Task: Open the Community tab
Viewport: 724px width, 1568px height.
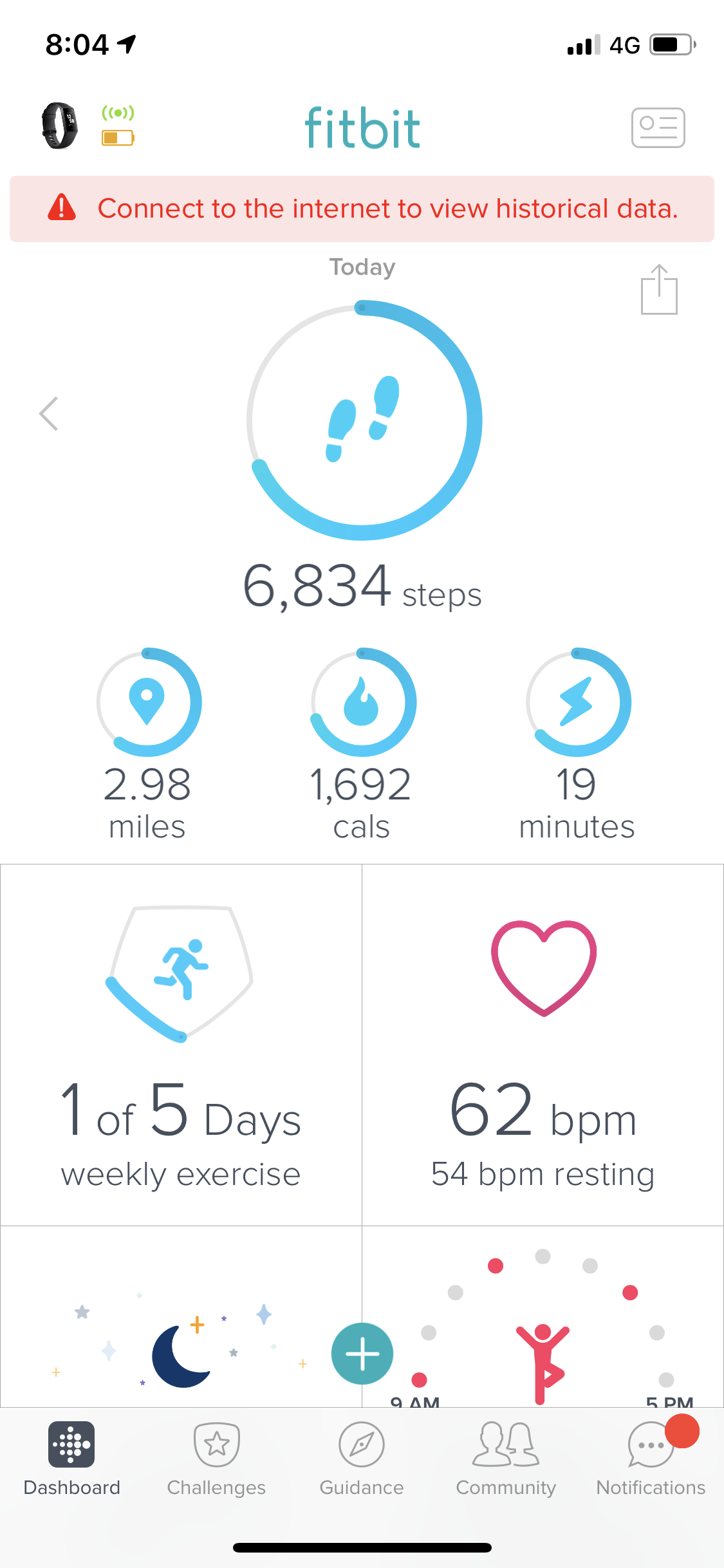Action: click(x=506, y=1459)
